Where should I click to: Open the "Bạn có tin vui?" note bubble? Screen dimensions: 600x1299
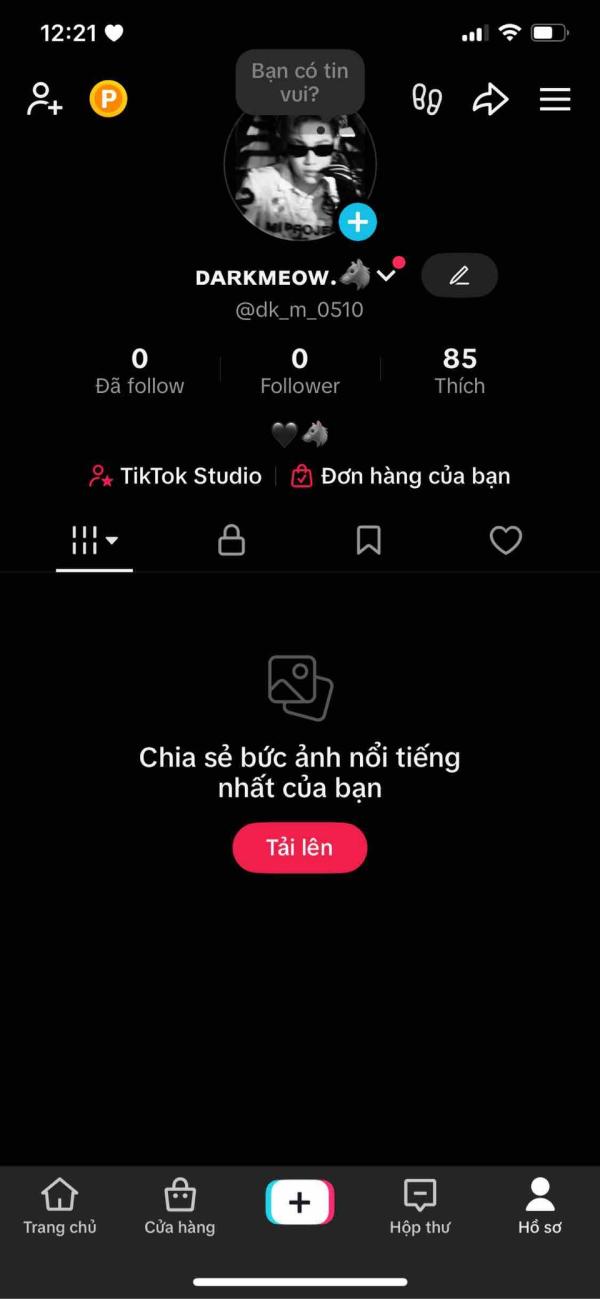point(300,82)
